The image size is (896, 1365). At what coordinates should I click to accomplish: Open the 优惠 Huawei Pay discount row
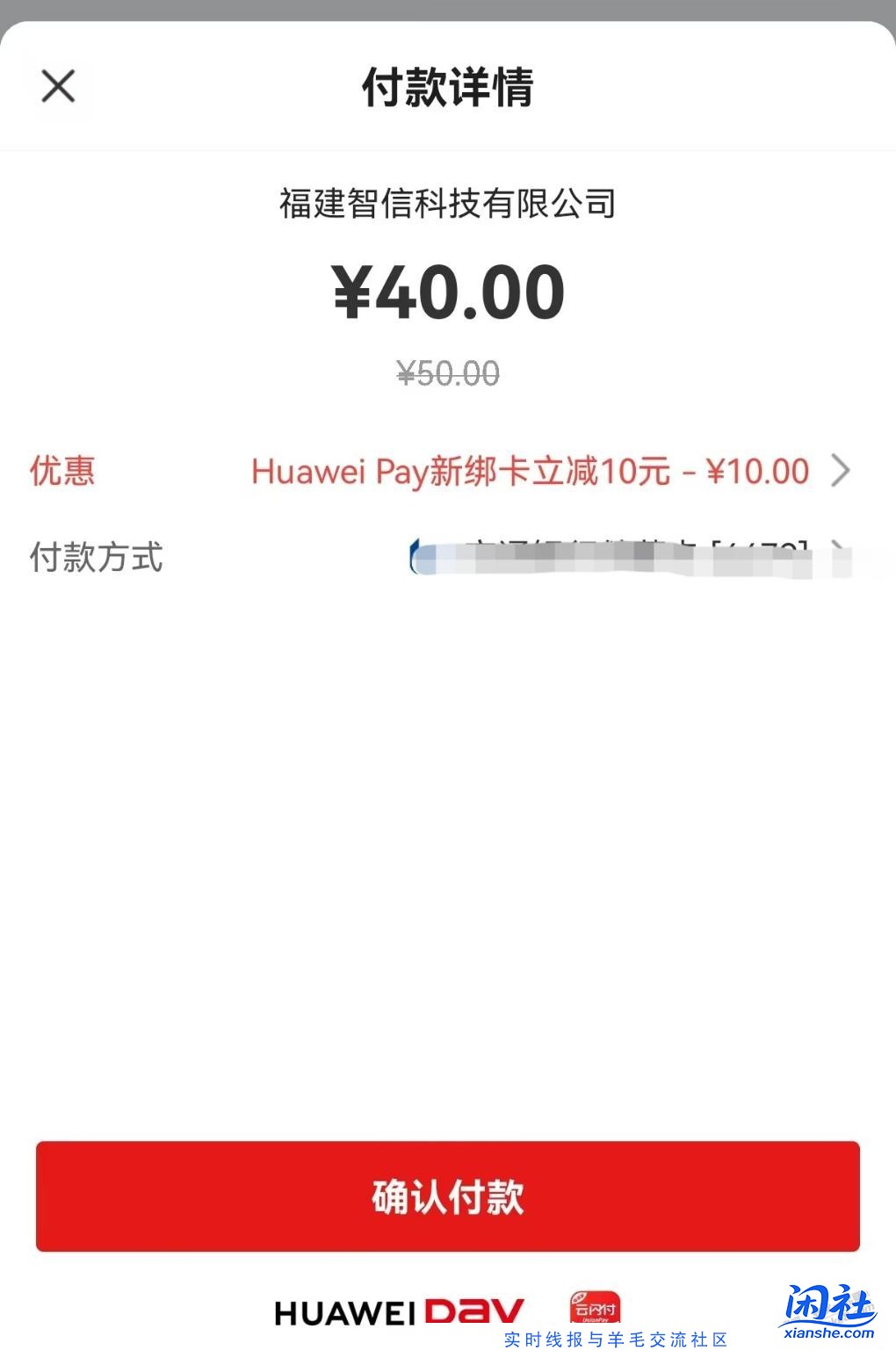coord(529,472)
